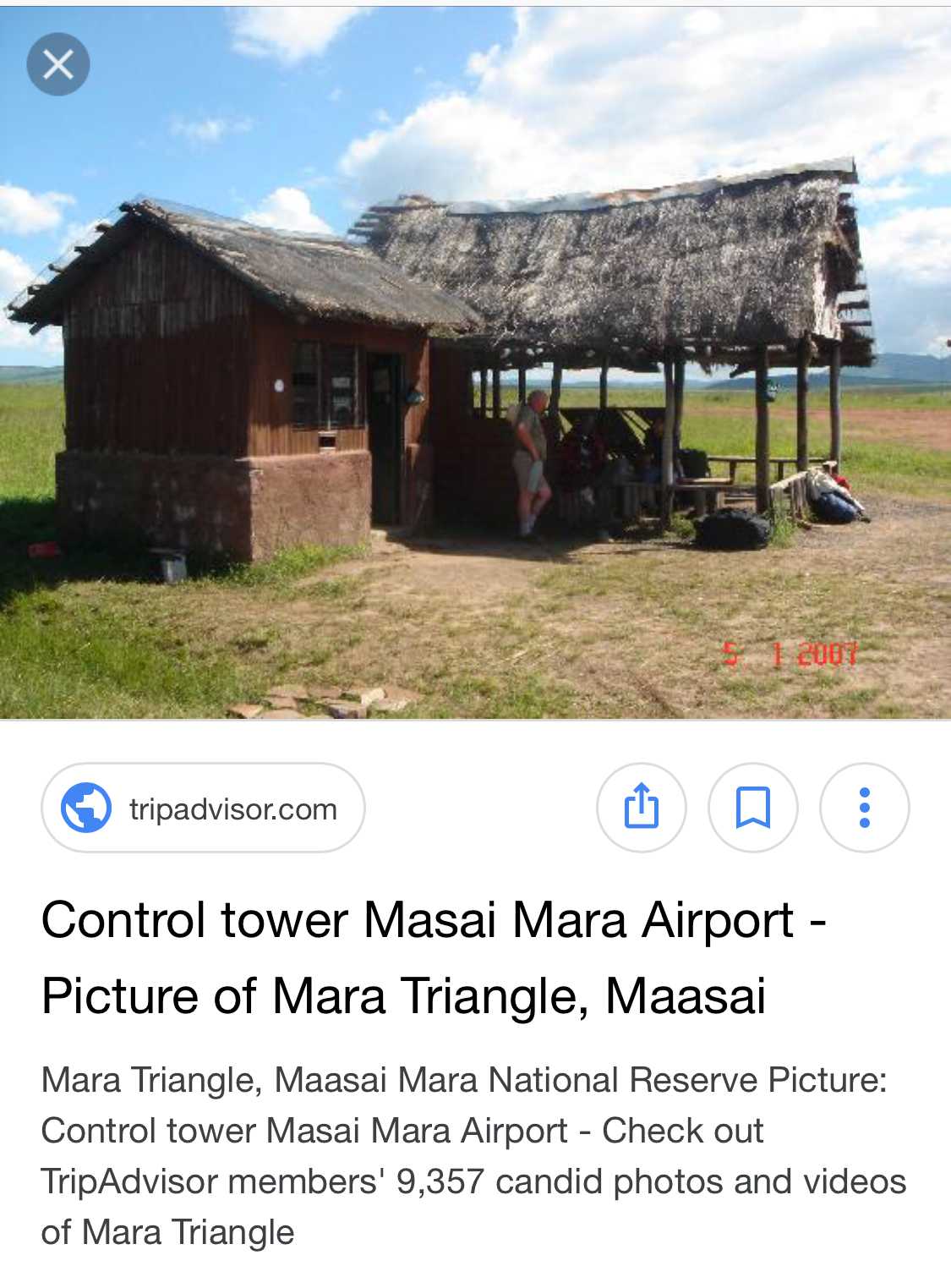This screenshot has width=951, height=1288.
Task: Visit the tripadvisor.com source site
Action: coord(203,808)
